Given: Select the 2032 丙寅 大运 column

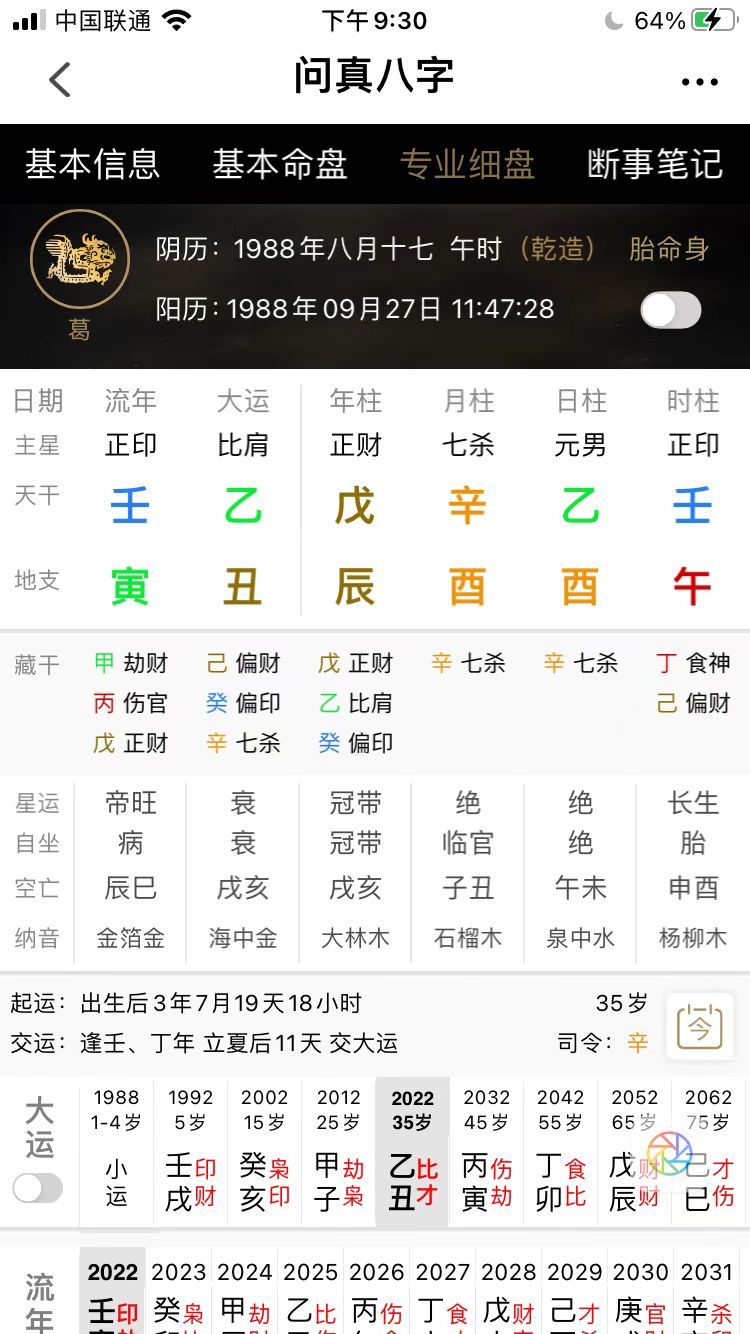Looking at the screenshot, I should [486, 1152].
